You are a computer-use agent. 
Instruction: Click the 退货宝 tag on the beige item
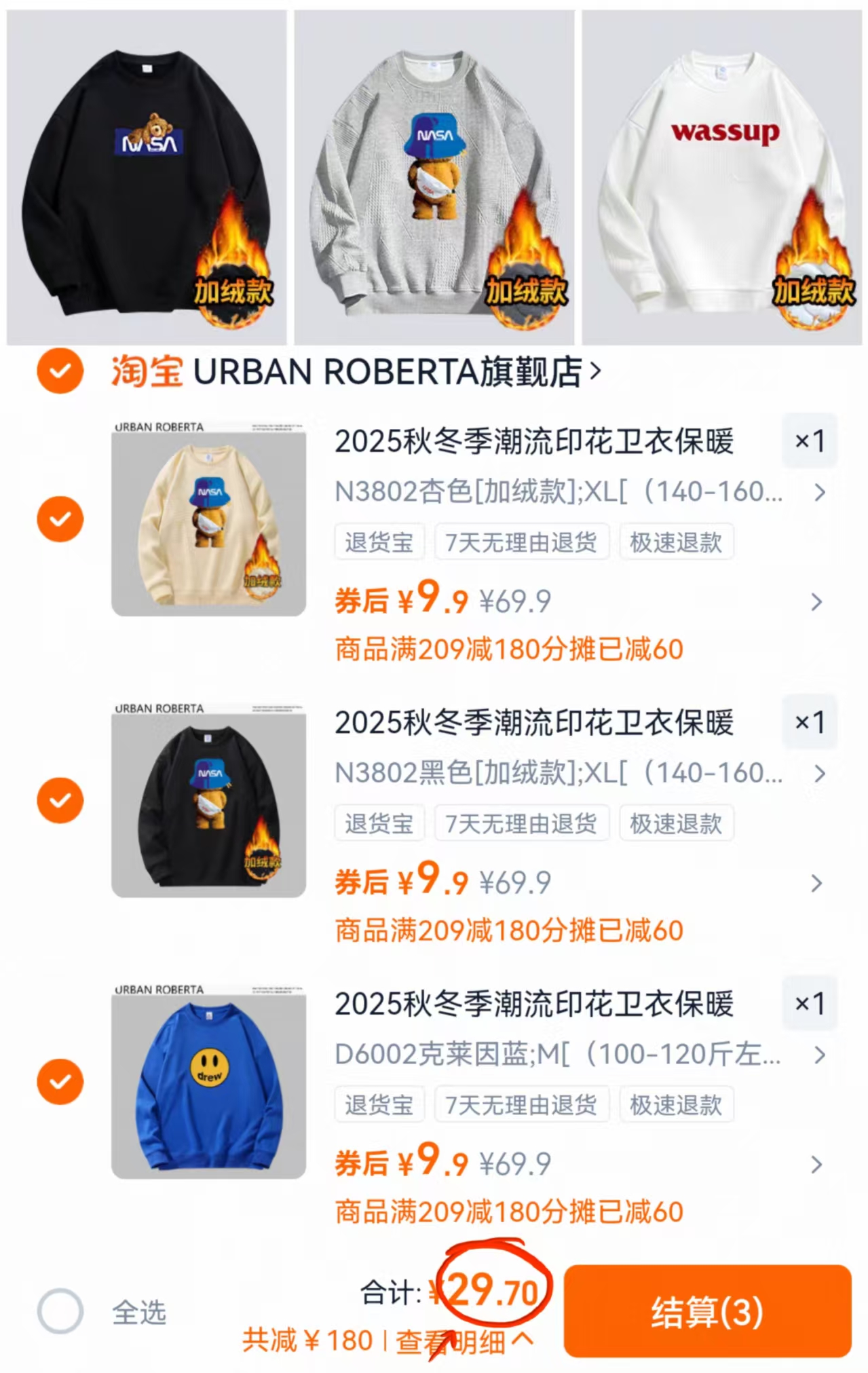pos(379,541)
